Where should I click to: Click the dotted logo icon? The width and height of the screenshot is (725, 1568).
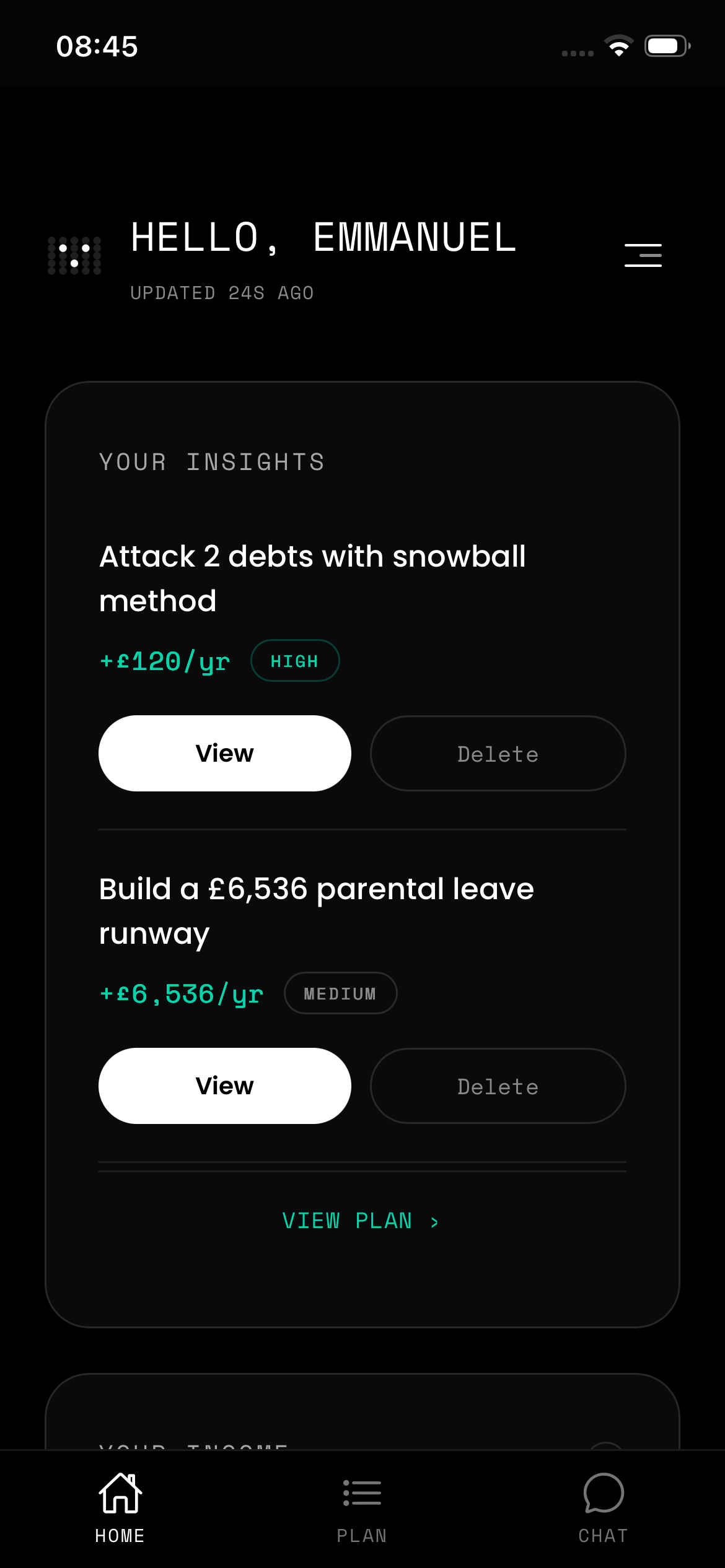pos(73,255)
